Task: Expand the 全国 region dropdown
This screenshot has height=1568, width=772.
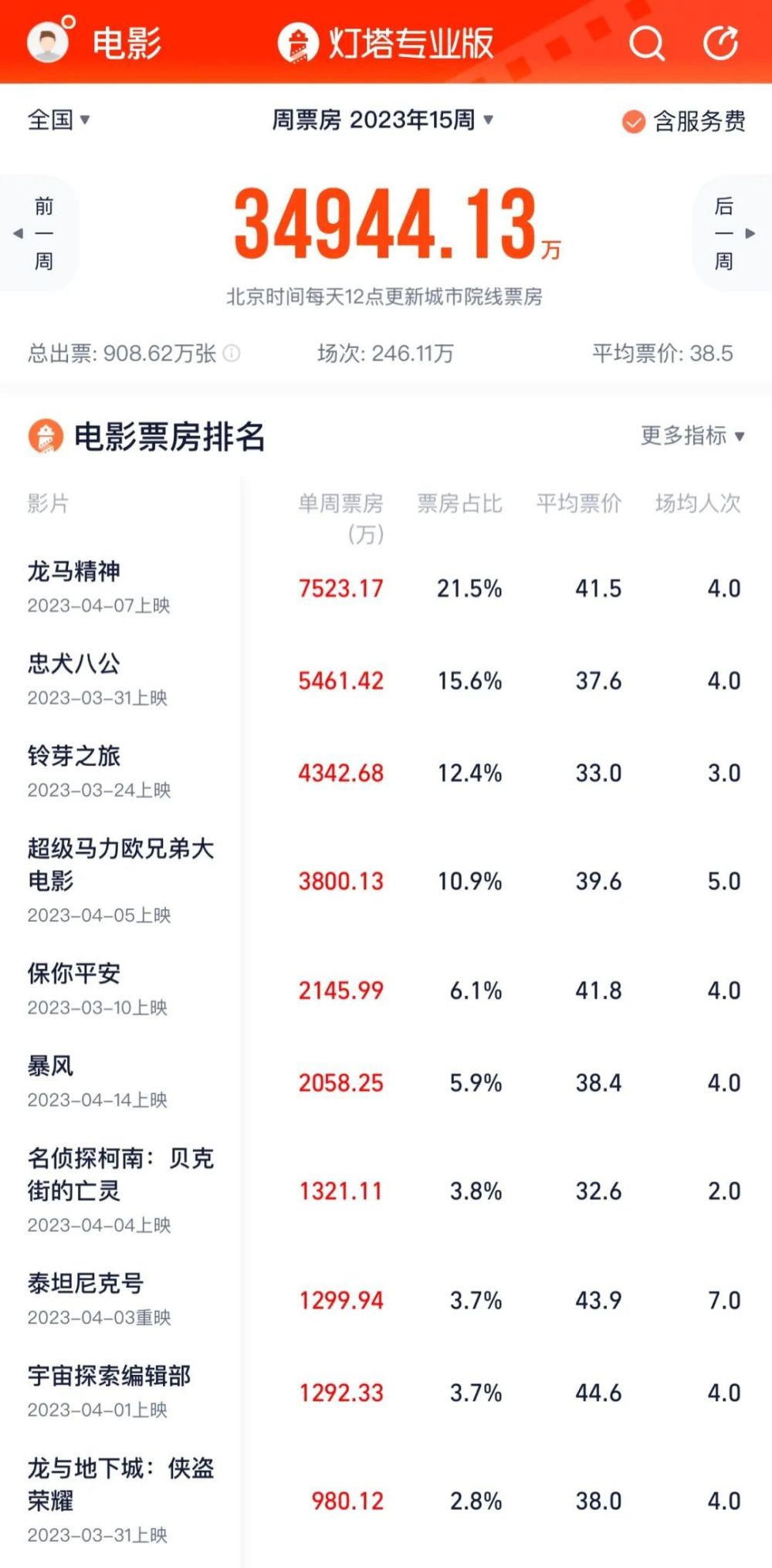Action: (59, 120)
